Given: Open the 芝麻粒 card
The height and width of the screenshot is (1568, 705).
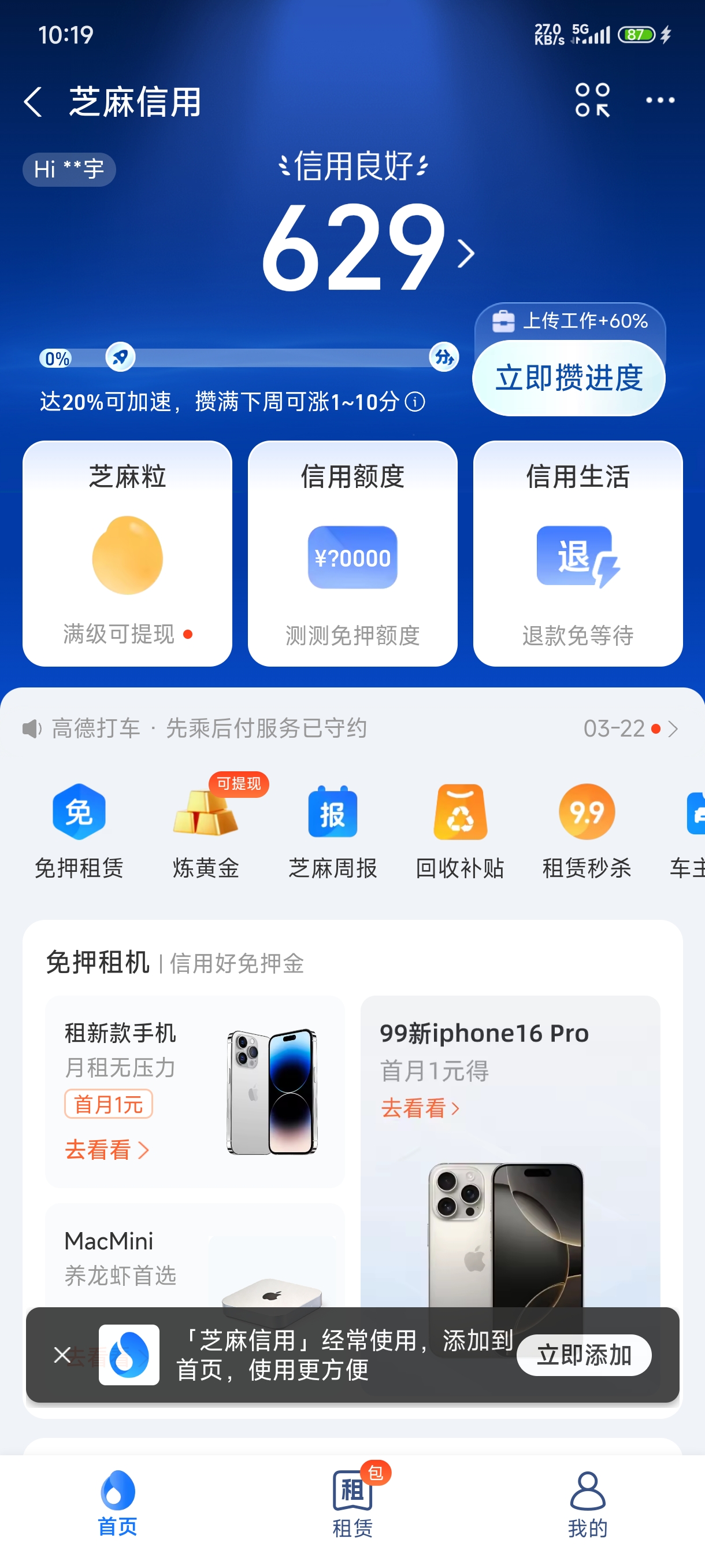Looking at the screenshot, I should click(x=127, y=553).
